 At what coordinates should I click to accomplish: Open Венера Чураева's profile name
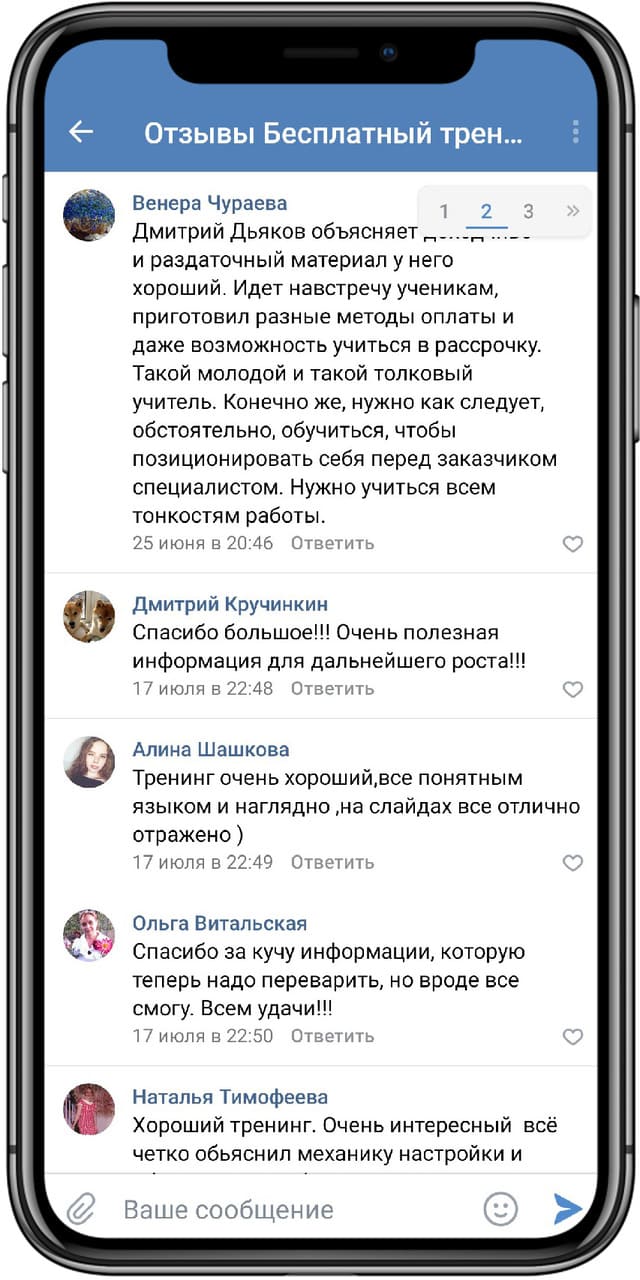pos(210,203)
